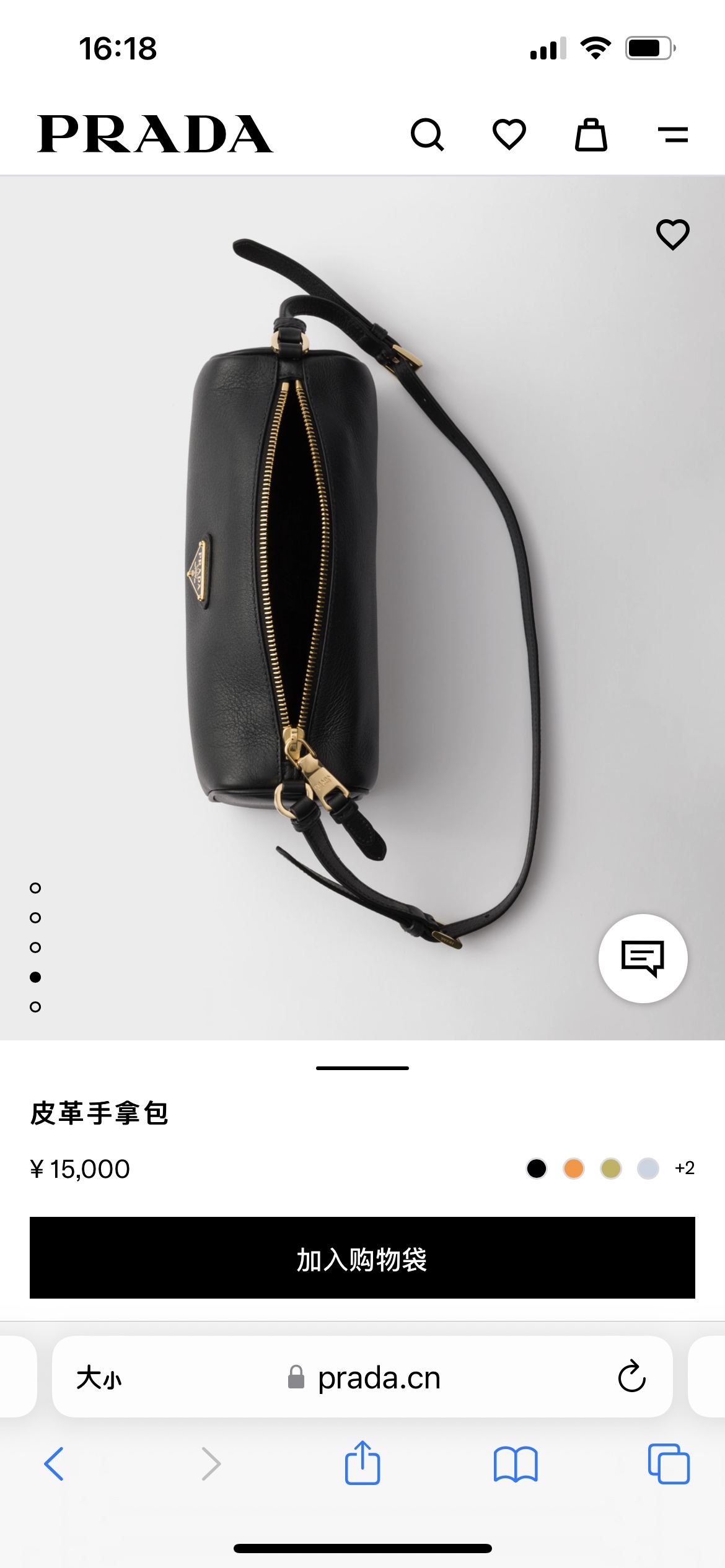The image size is (725, 1568).
Task: Save this bag with the image heart
Action: coord(673,234)
